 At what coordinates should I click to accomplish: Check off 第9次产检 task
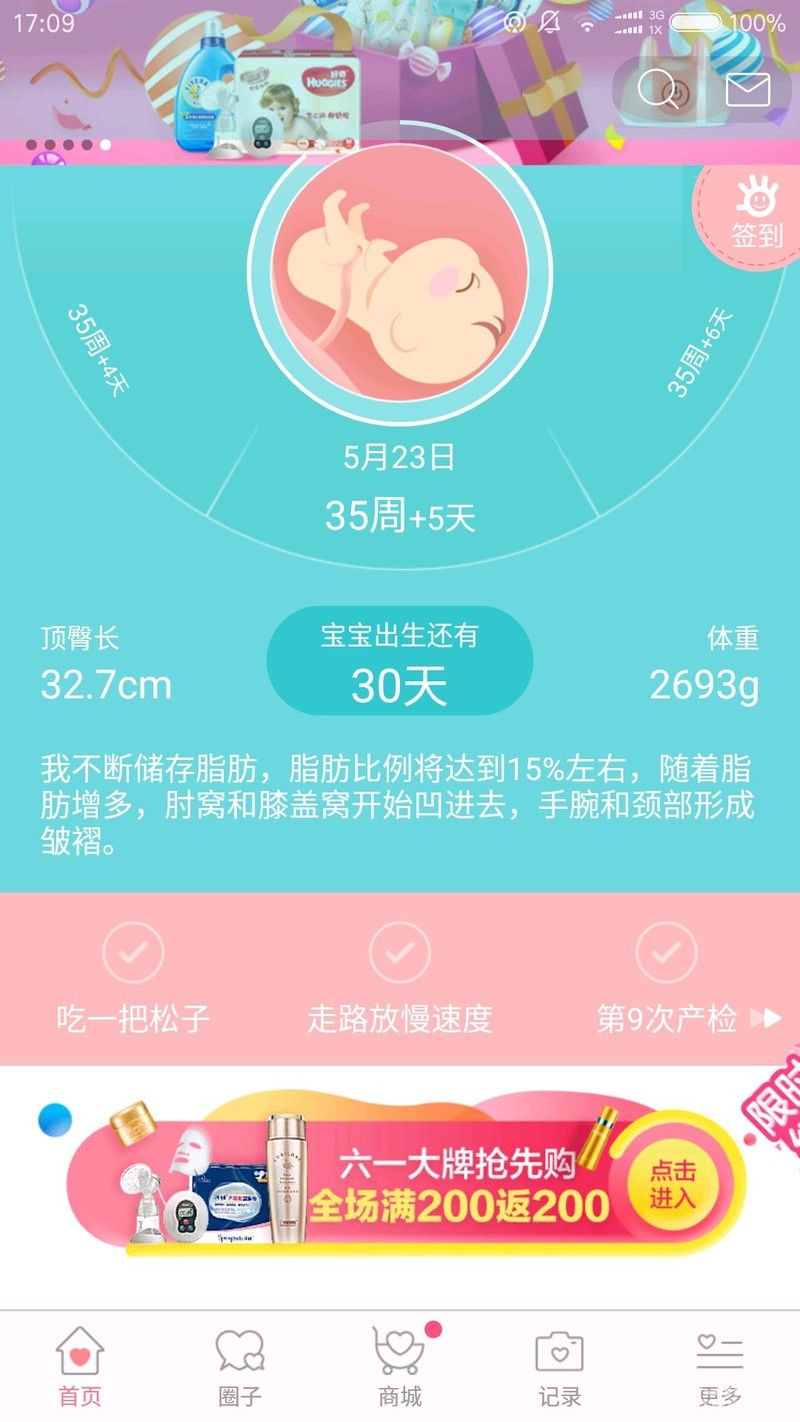666,953
